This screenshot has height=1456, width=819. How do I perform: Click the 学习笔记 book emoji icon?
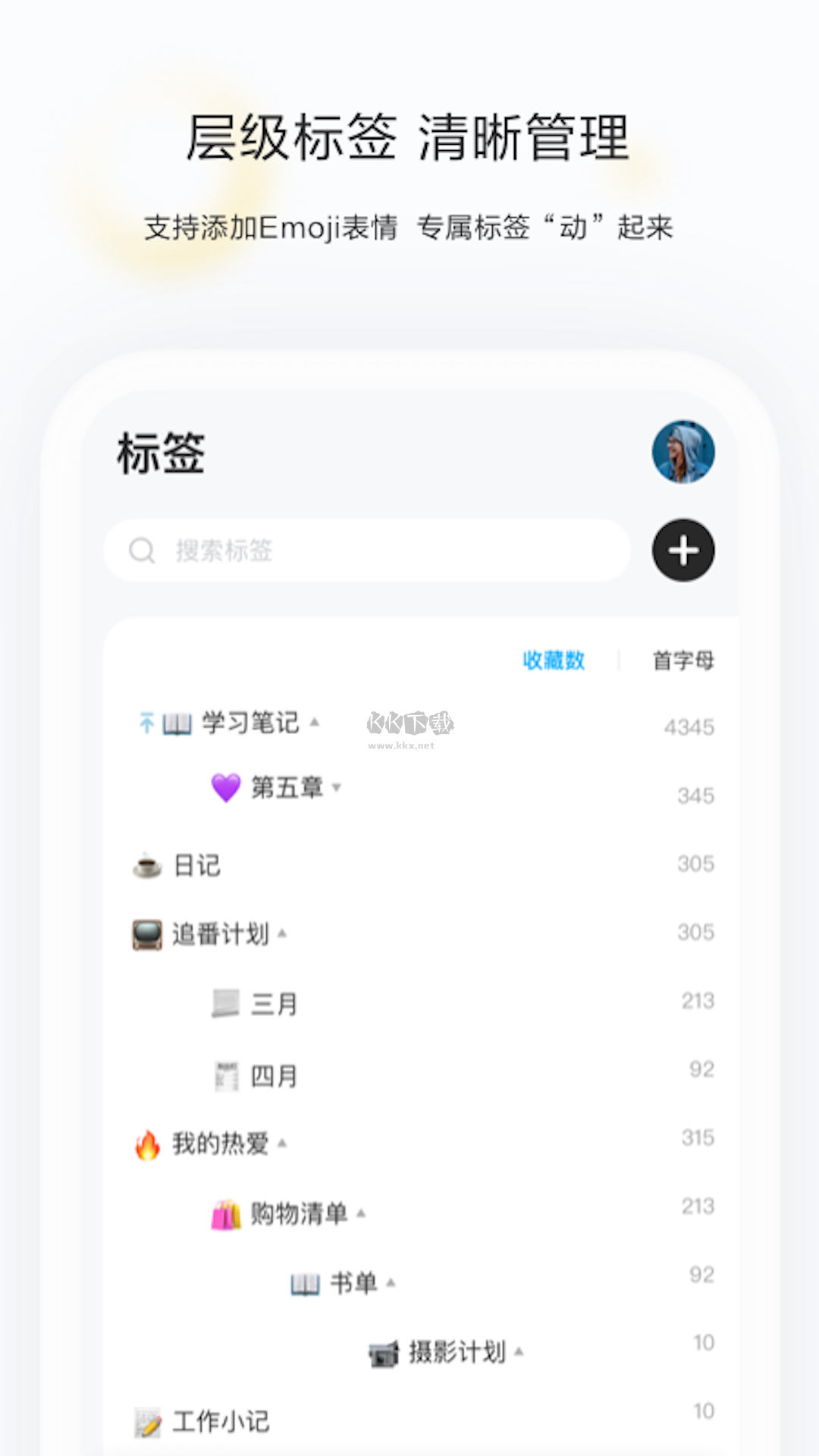pyautogui.click(x=177, y=724)
